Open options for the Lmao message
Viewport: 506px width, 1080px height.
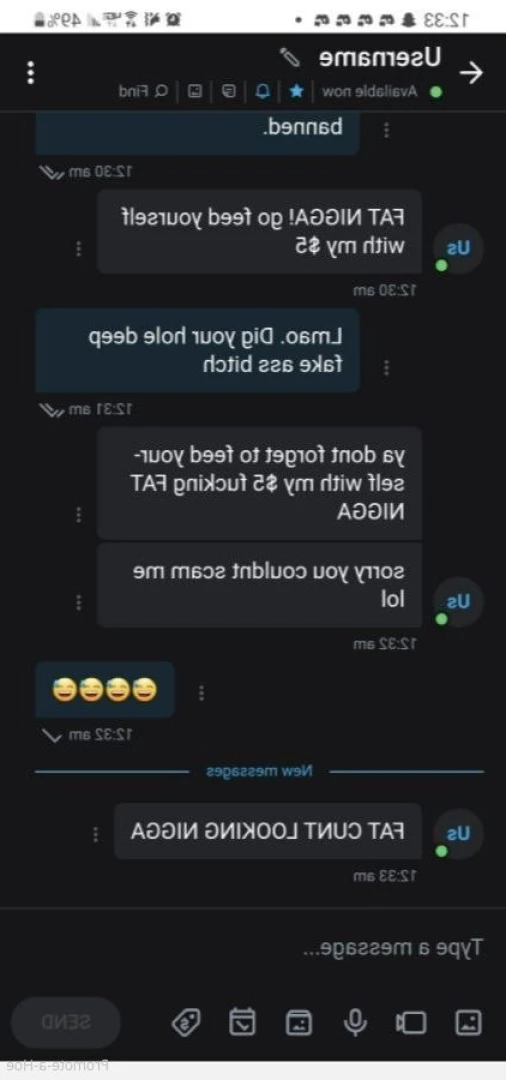[x=386, y=368]
